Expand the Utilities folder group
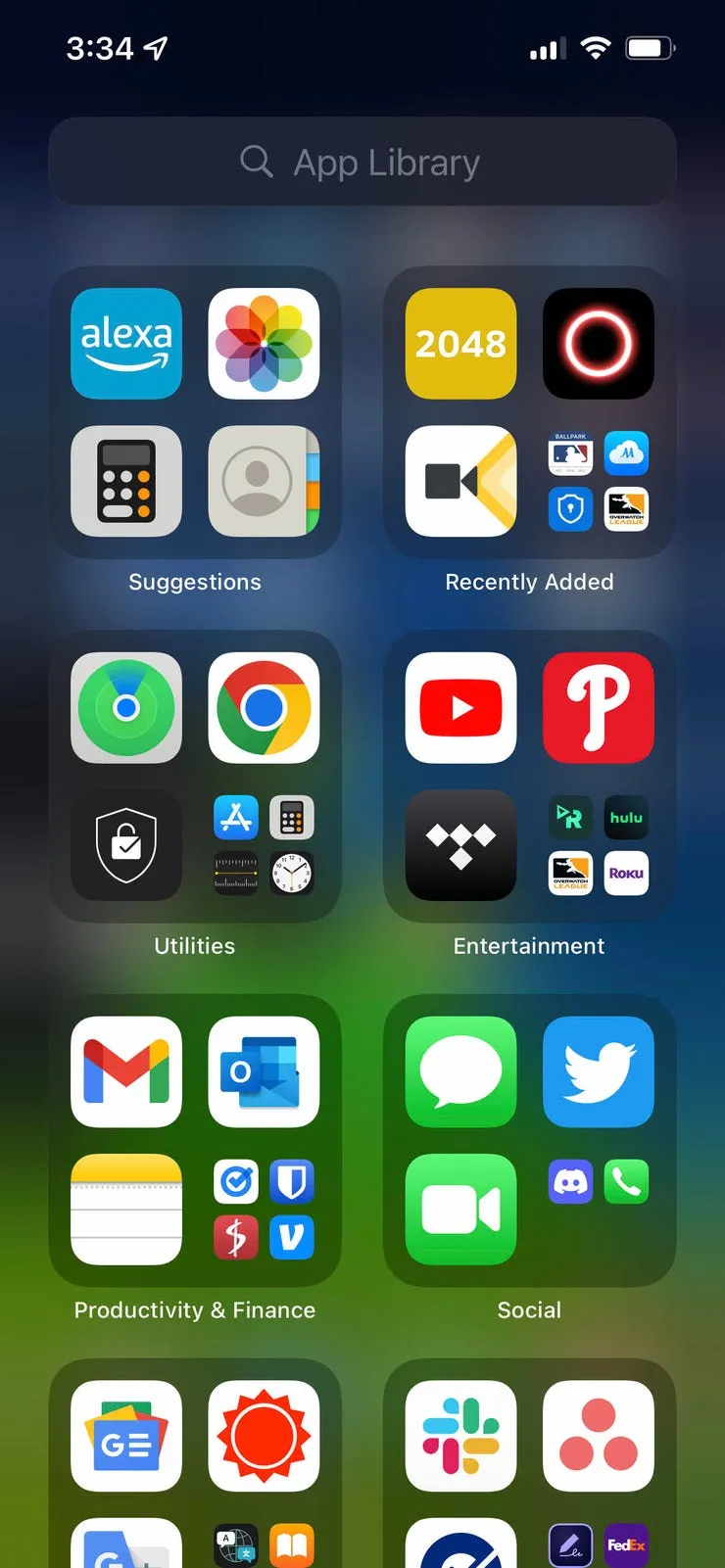The width and height of the screenshot is (725, 1568). point(264,845)
